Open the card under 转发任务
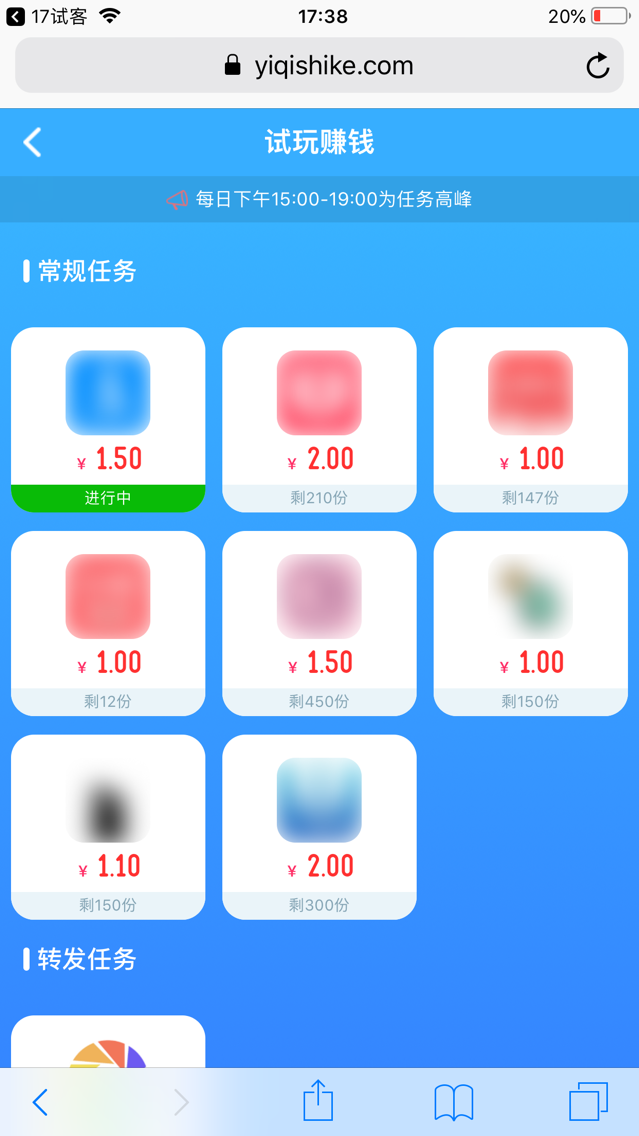This screenshot has height=1136, width=639. [x=108, y=1042]
